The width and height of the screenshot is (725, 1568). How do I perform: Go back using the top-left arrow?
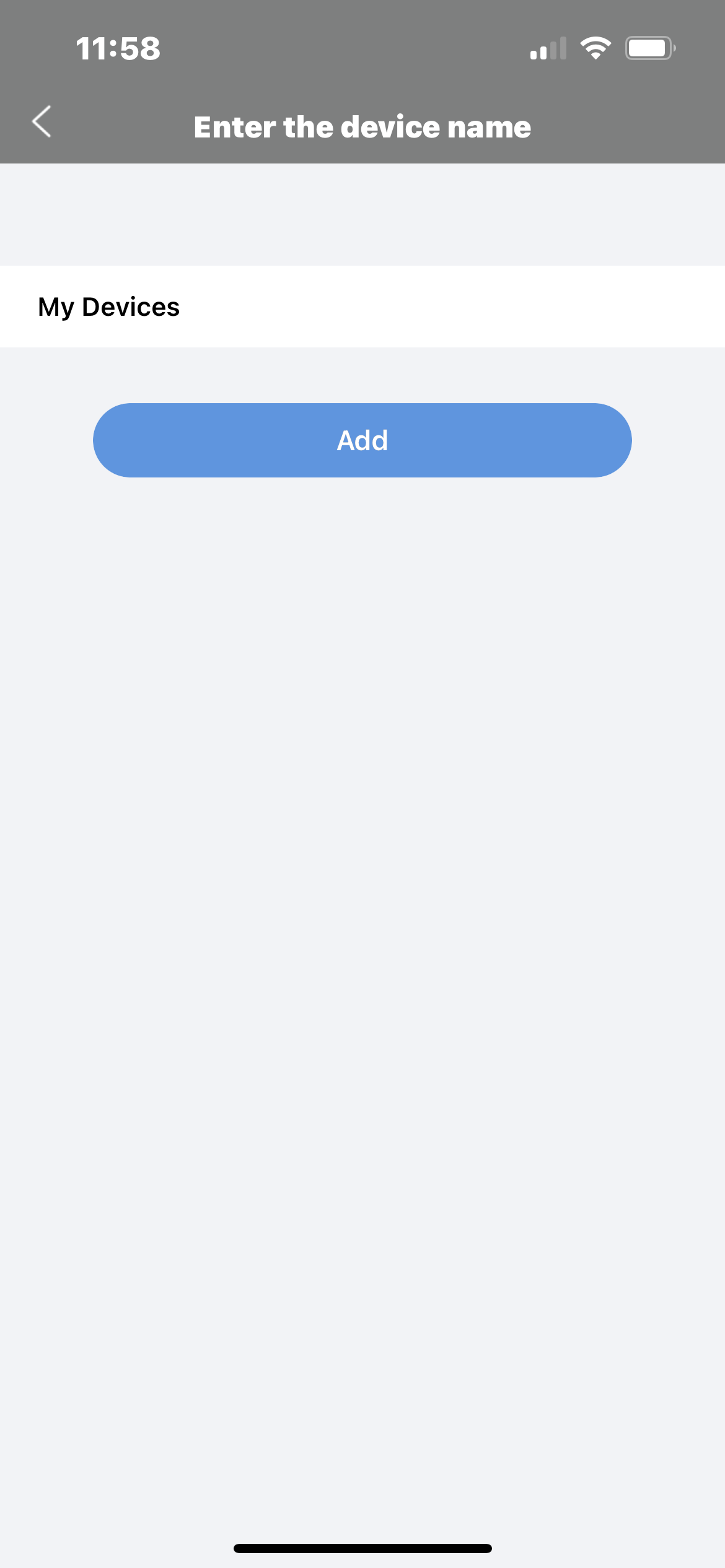(x=42, y=122)
